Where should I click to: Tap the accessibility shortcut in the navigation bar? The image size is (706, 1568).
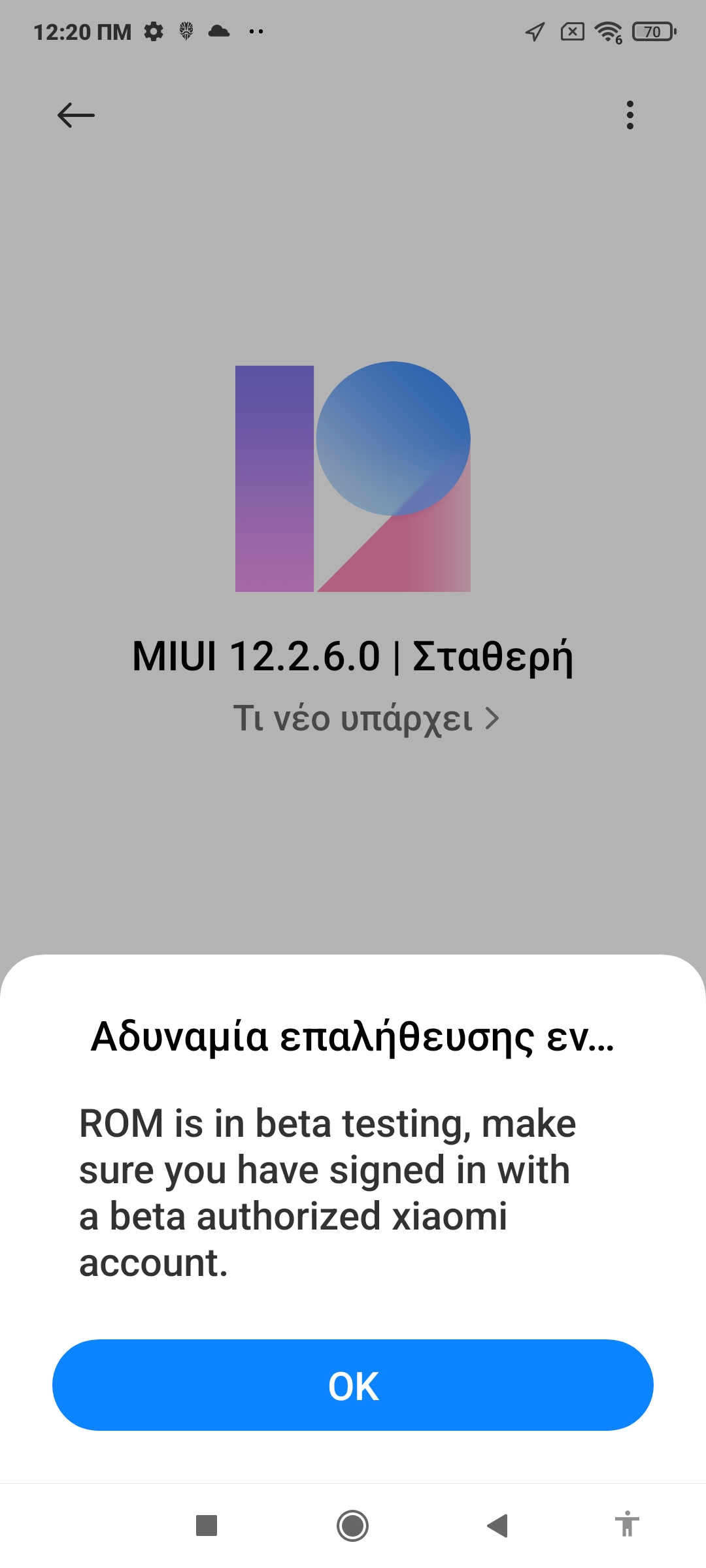626,1524
